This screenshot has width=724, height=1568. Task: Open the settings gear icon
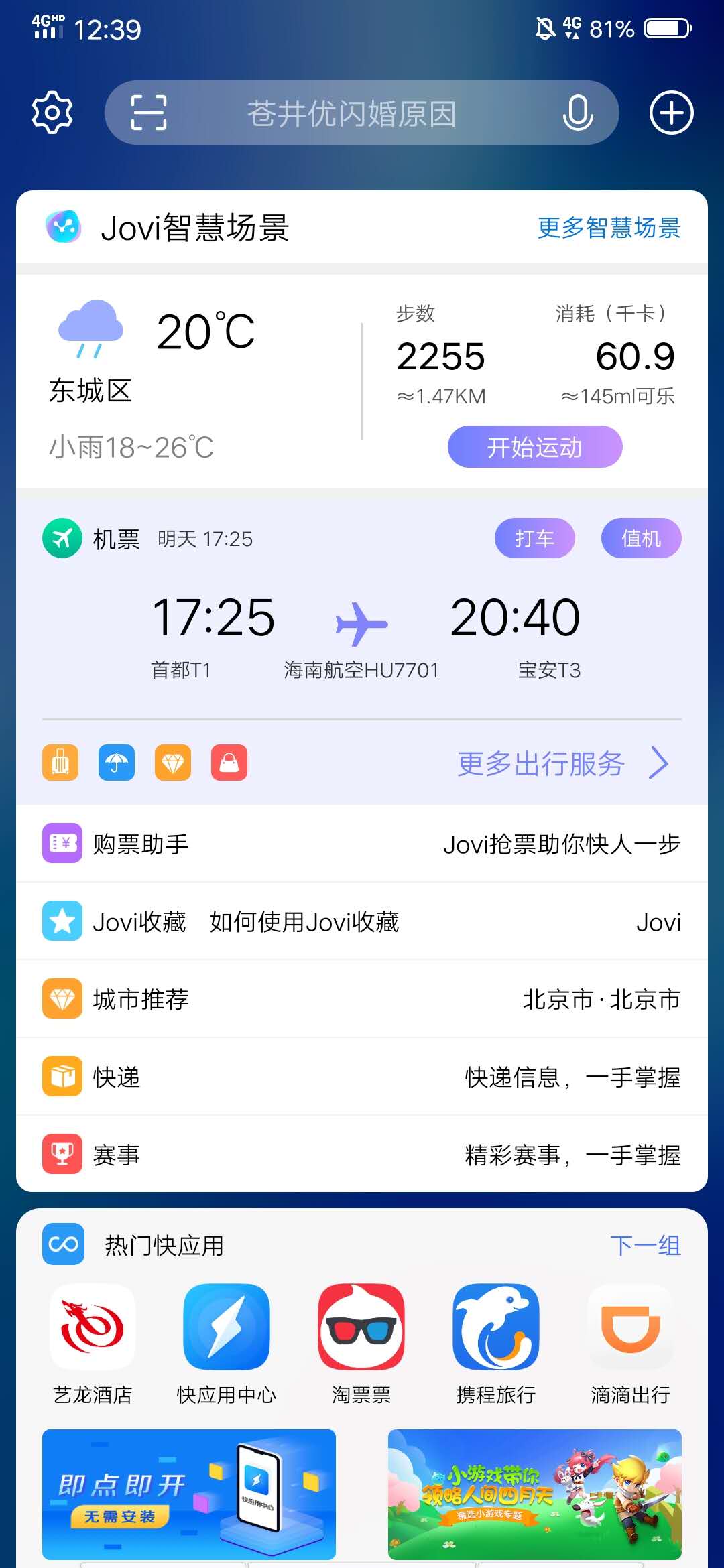click(x=52, y=113)
